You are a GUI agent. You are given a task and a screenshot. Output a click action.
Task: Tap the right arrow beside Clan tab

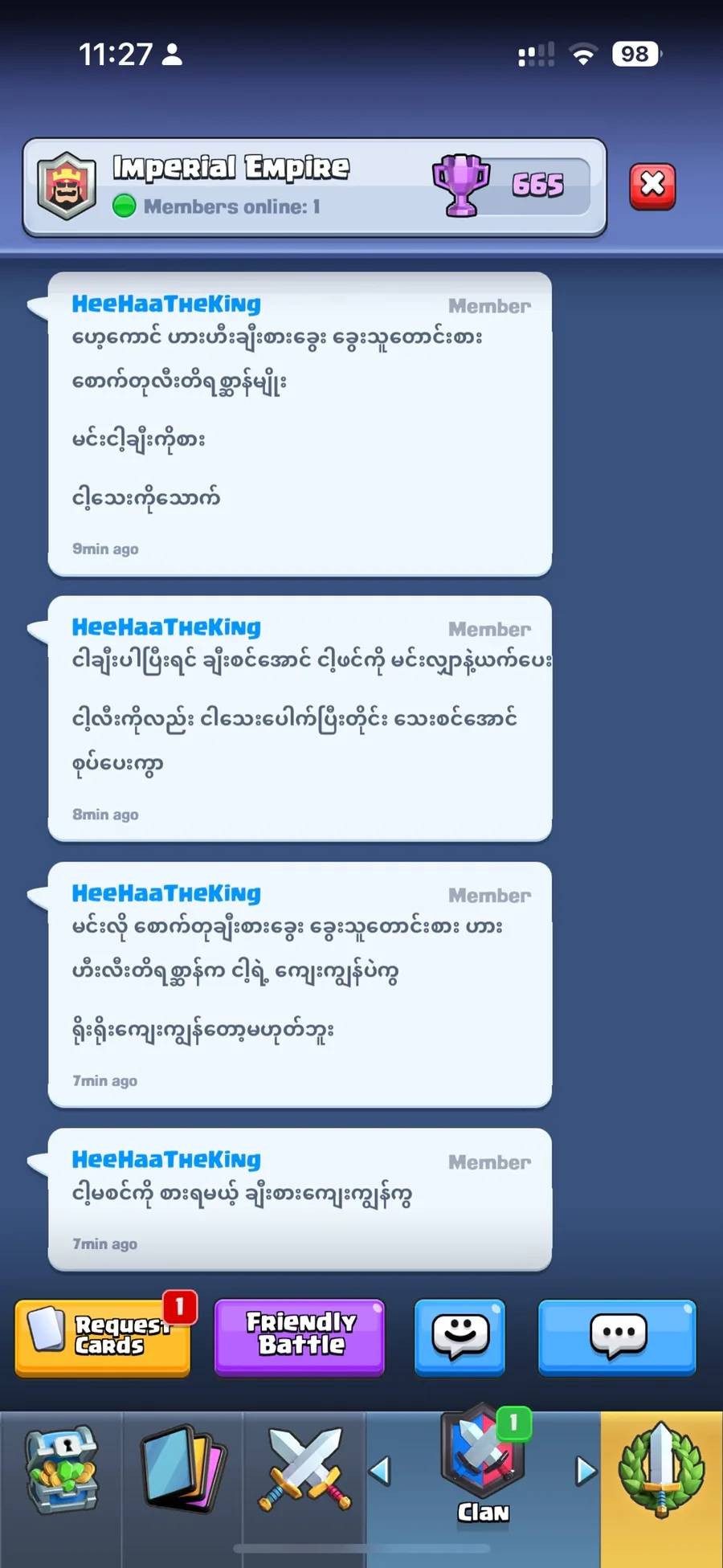(x=586, y=1471)
